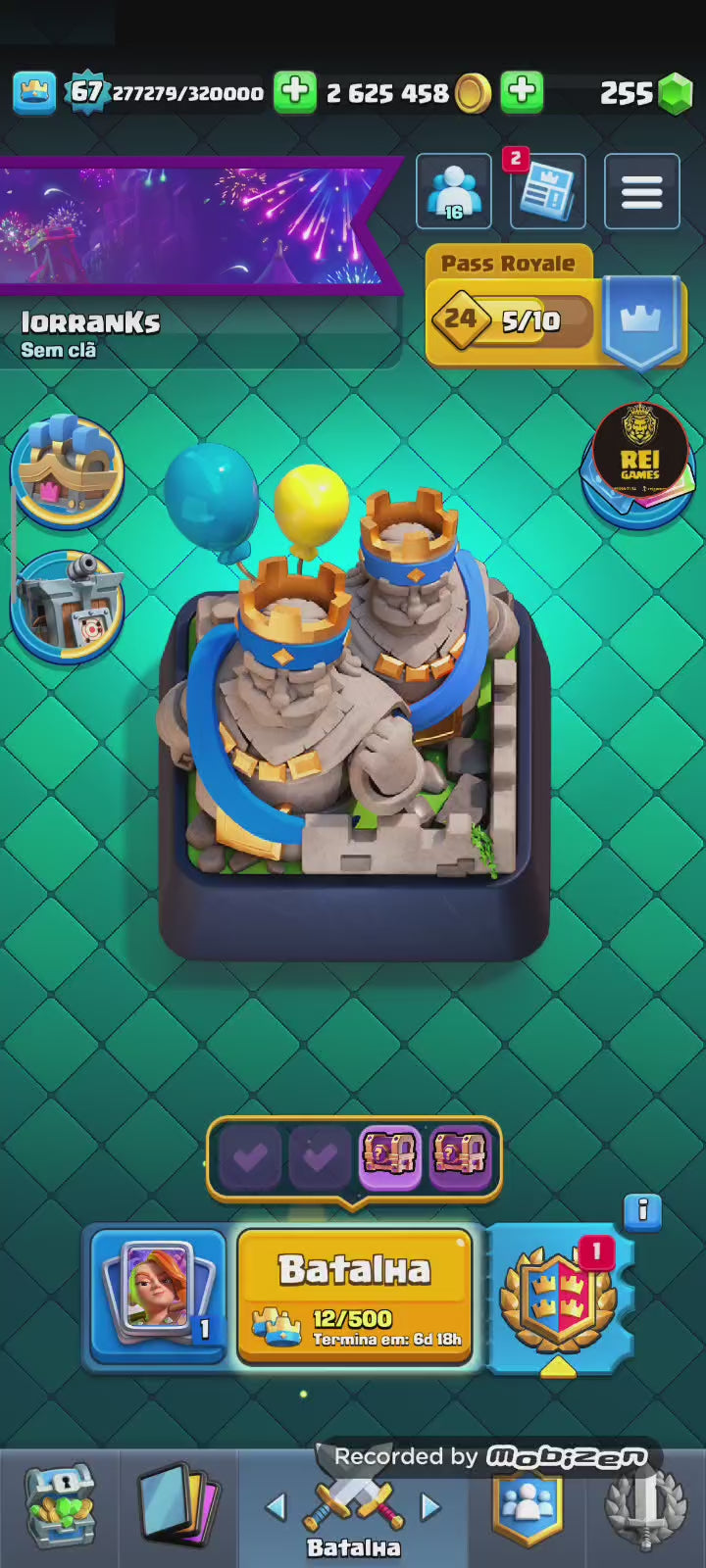The height and width of the screenshot is (1568, 706).
Task: Open the friends list icon
Action: click(x=453, y=192)
